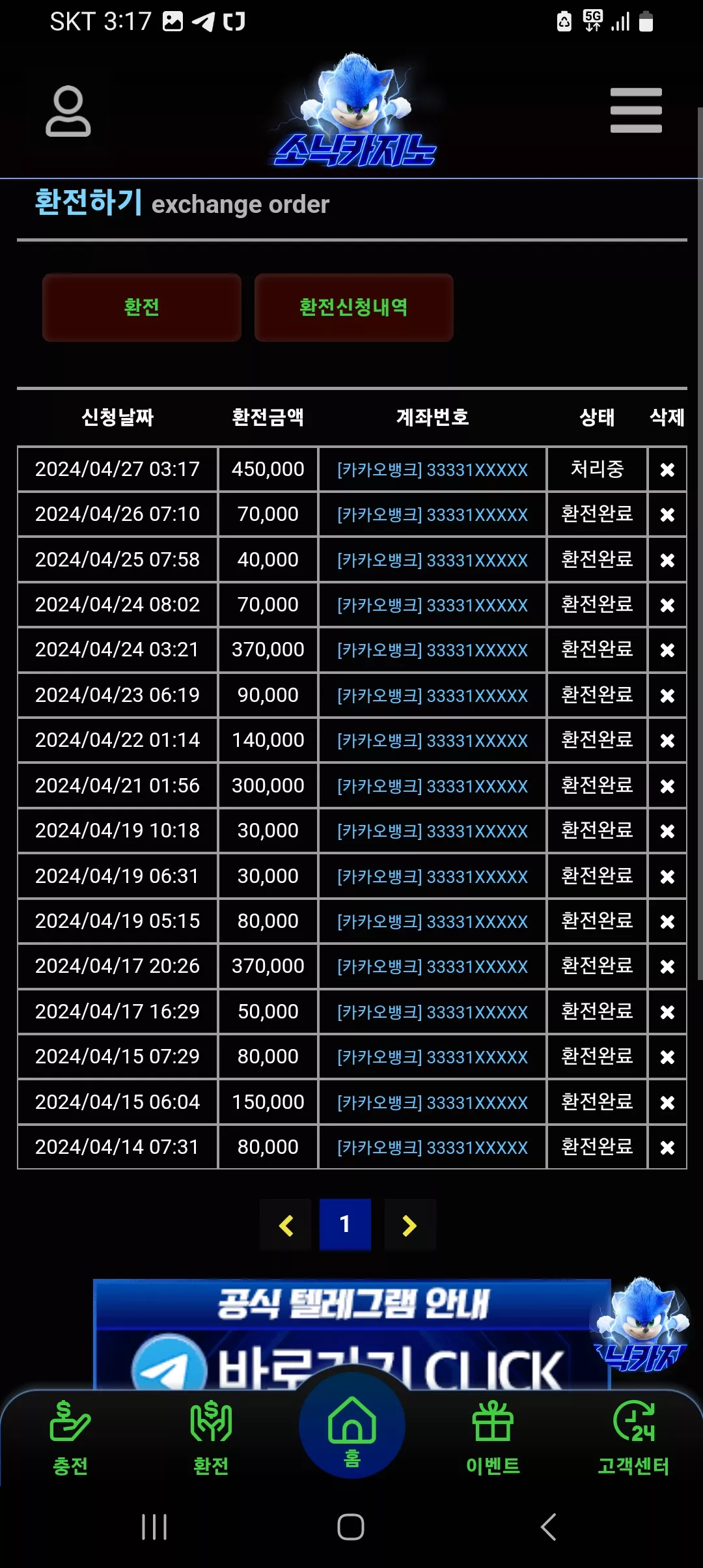Delete the 2024/04/27 03:17 request
This screenshot has height=1568, width=703.
pos(667,469)
